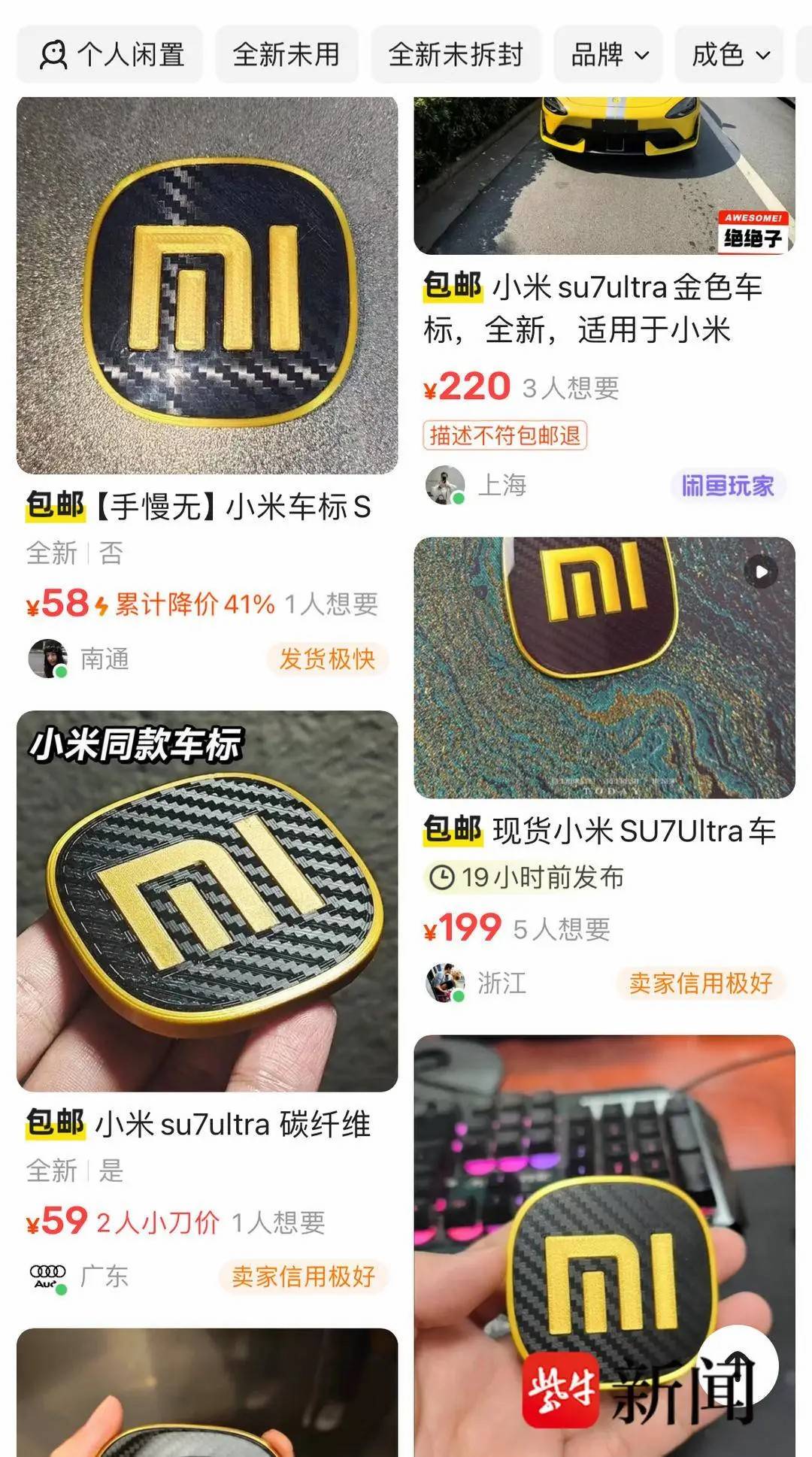Expand the 品牌 dropdown
This screenshot has height=1457, width=812.
coord(609,54)
